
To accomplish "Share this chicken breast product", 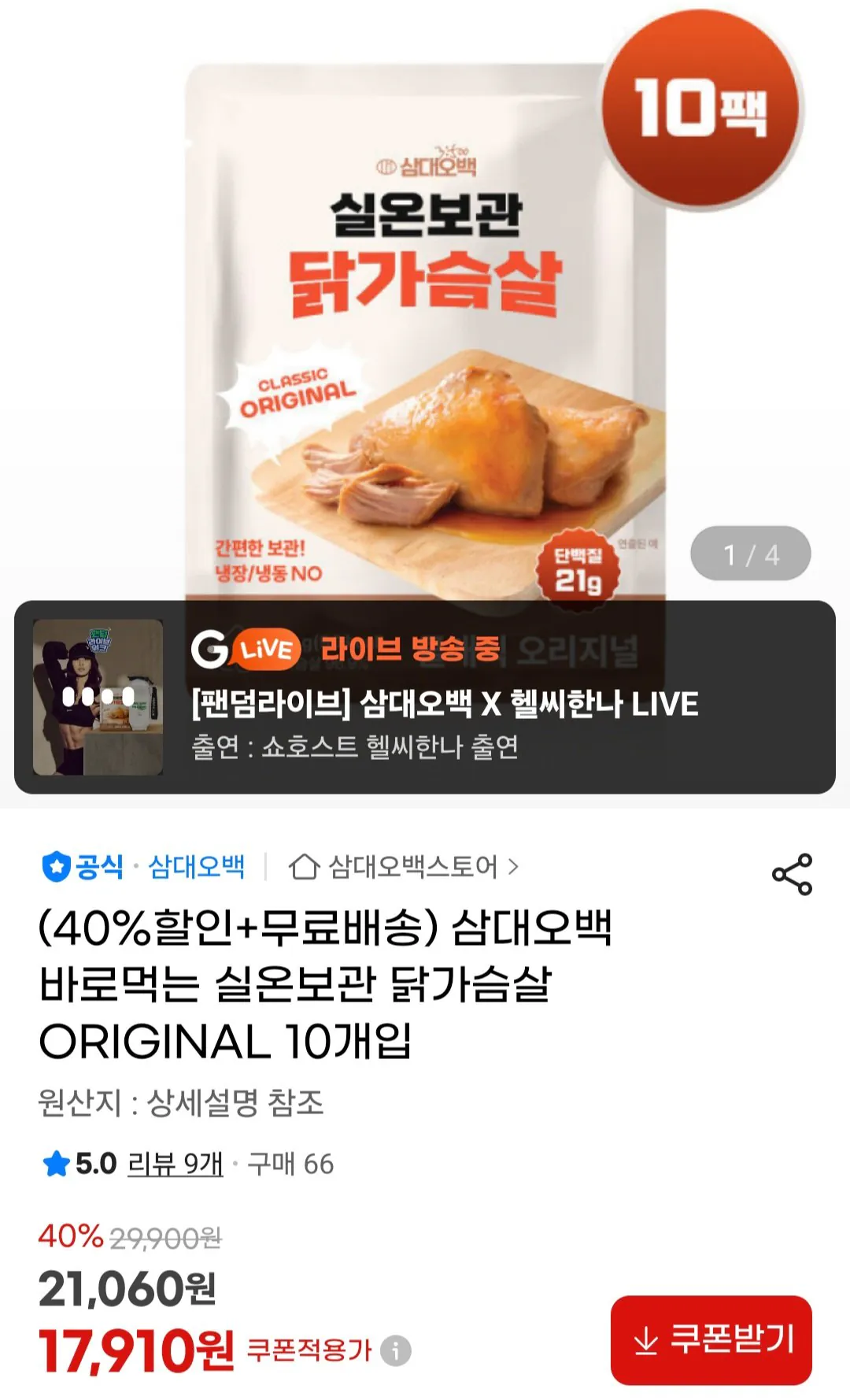I will click(792, 874).
